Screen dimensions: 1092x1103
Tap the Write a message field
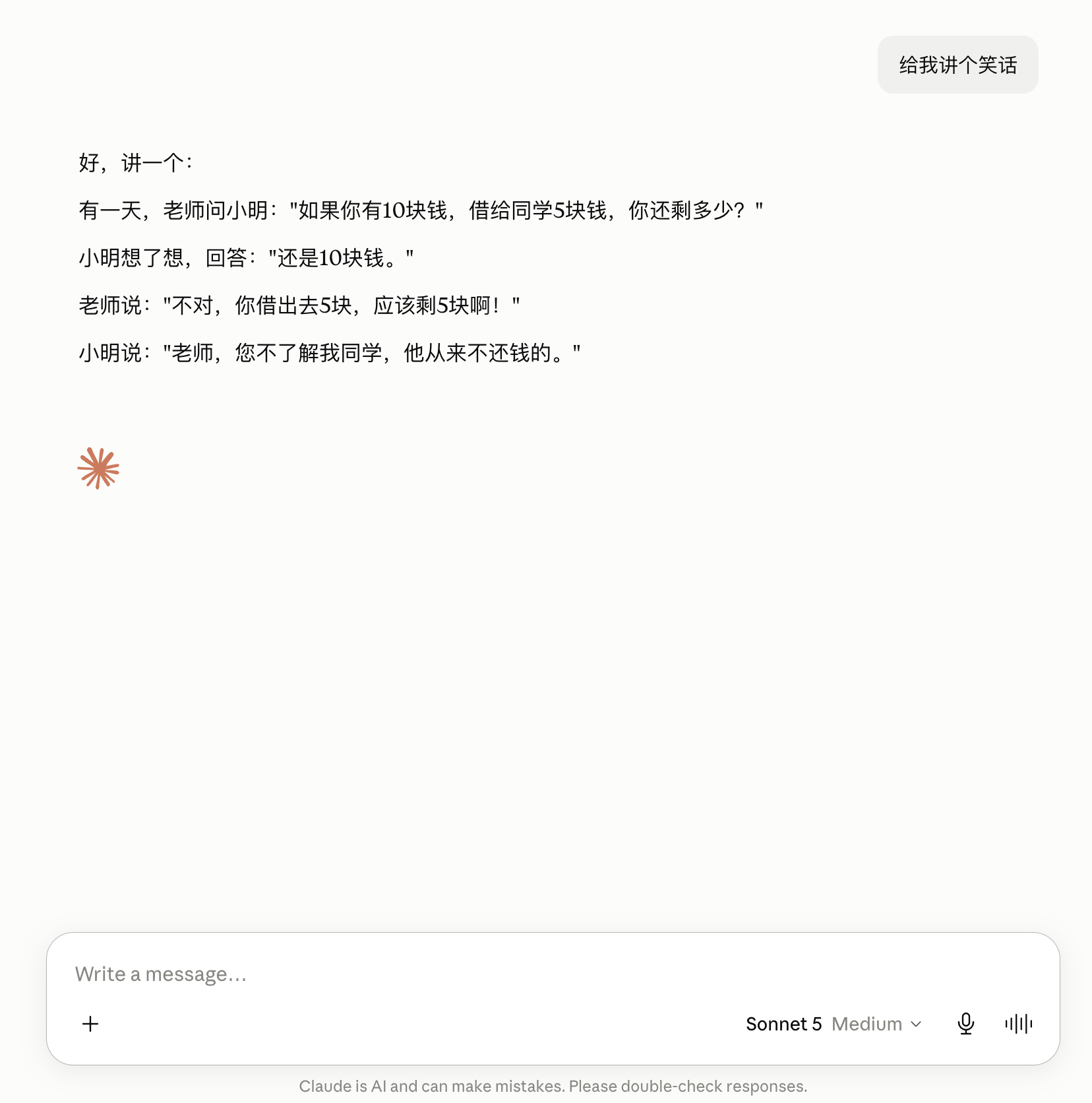pos(553,974)
